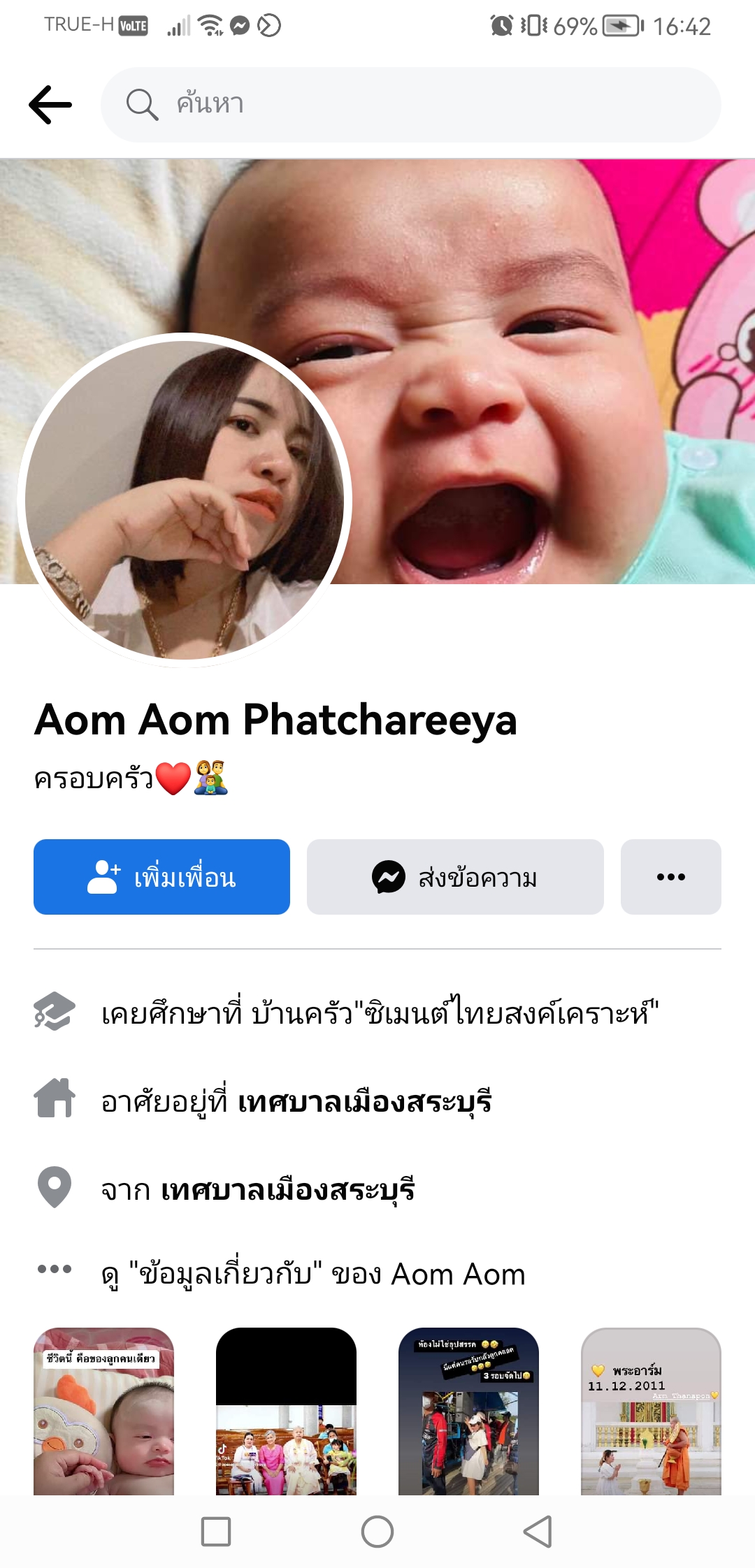Open the education info row
The image size is (755, 1568).
coord(379,1013)
